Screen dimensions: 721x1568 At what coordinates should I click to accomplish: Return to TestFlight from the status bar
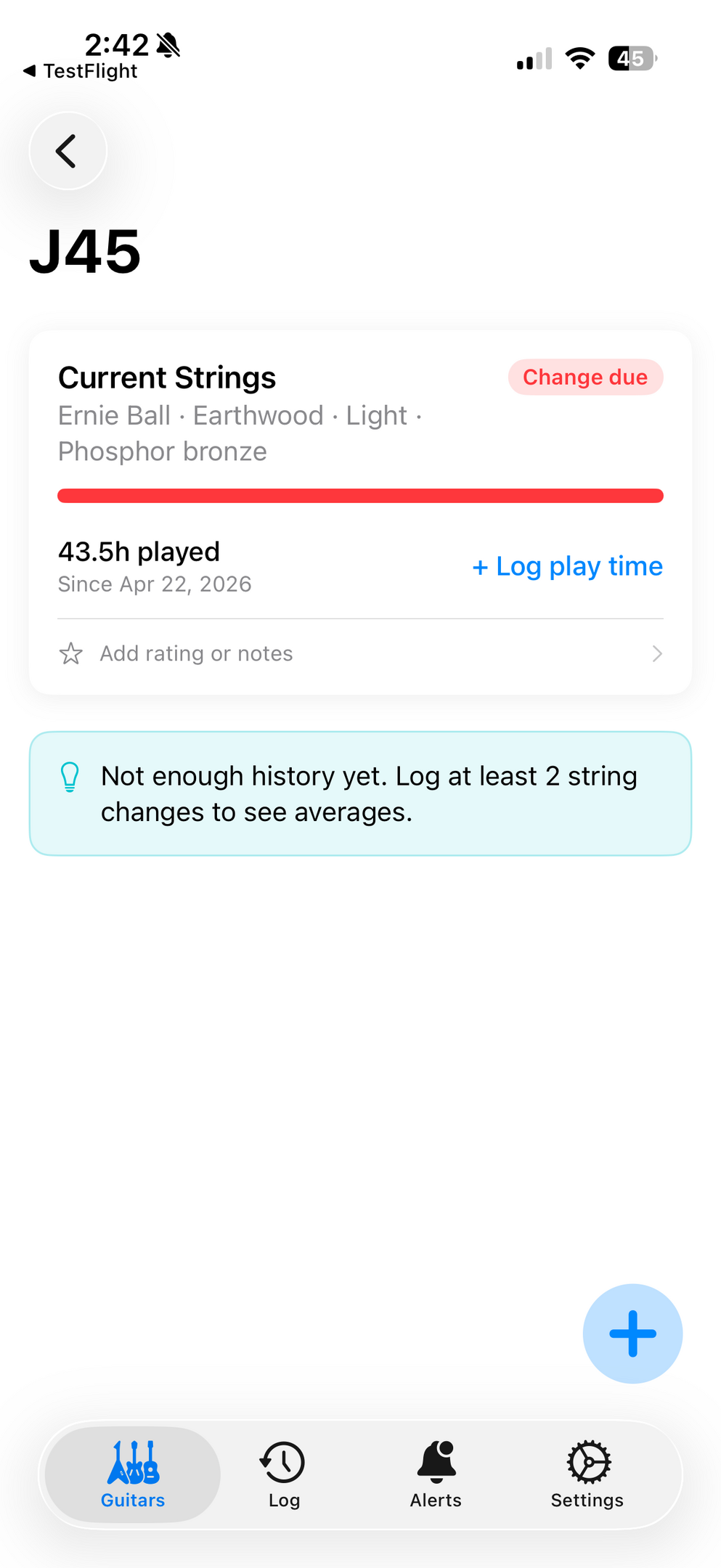(81, 71)
